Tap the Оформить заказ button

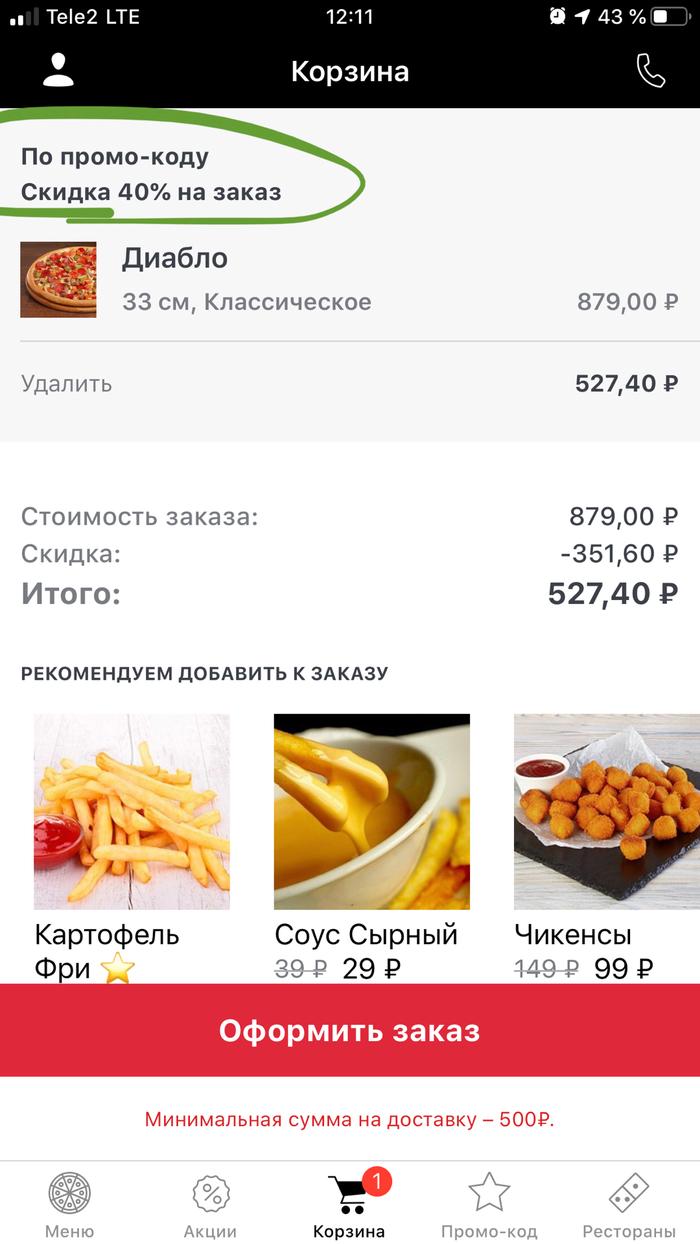(x=350, y=1030)
